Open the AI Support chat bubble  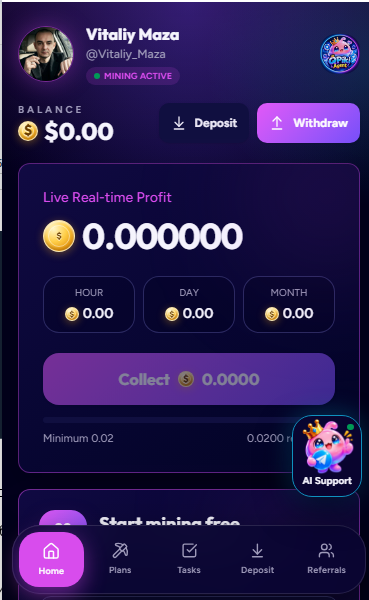coord(327,456)
